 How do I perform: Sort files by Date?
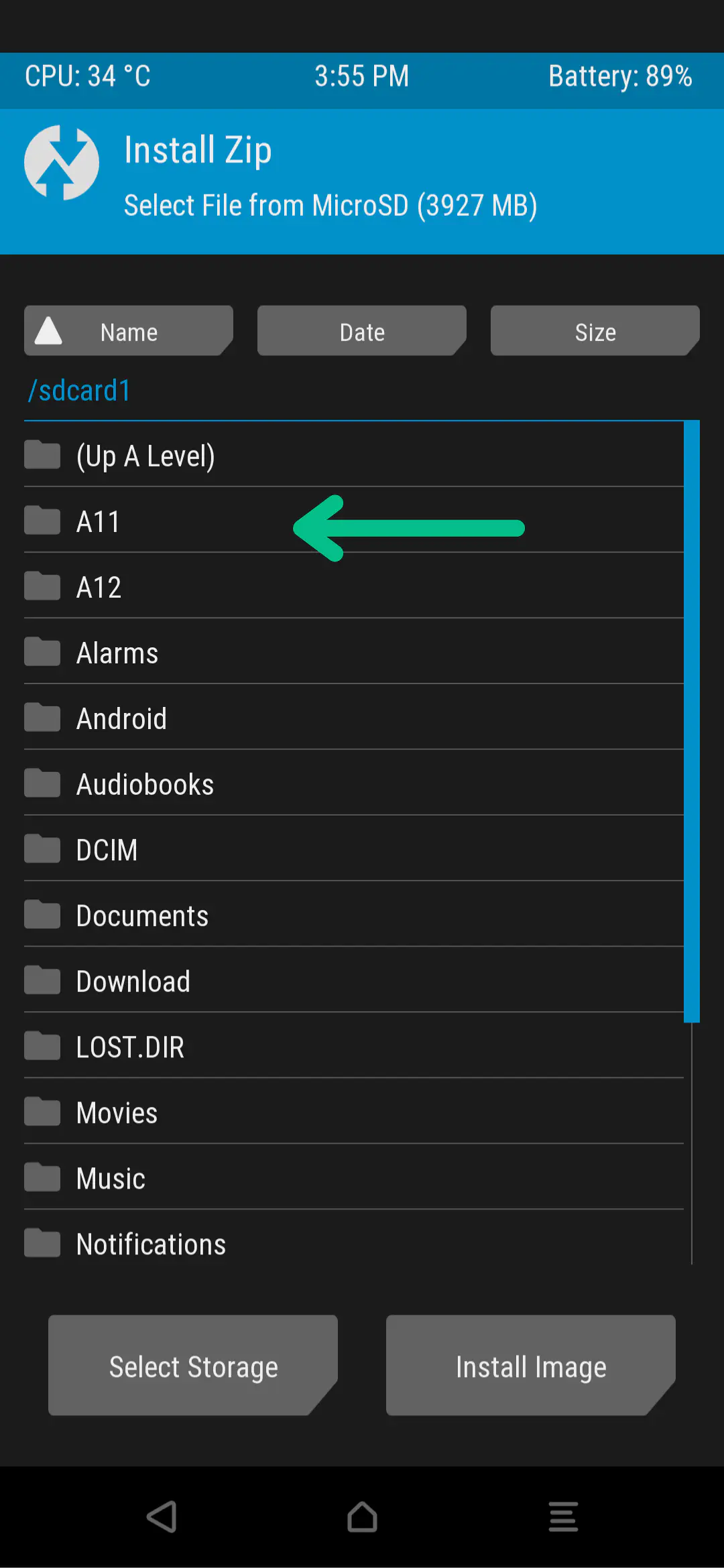pos(362,332)
